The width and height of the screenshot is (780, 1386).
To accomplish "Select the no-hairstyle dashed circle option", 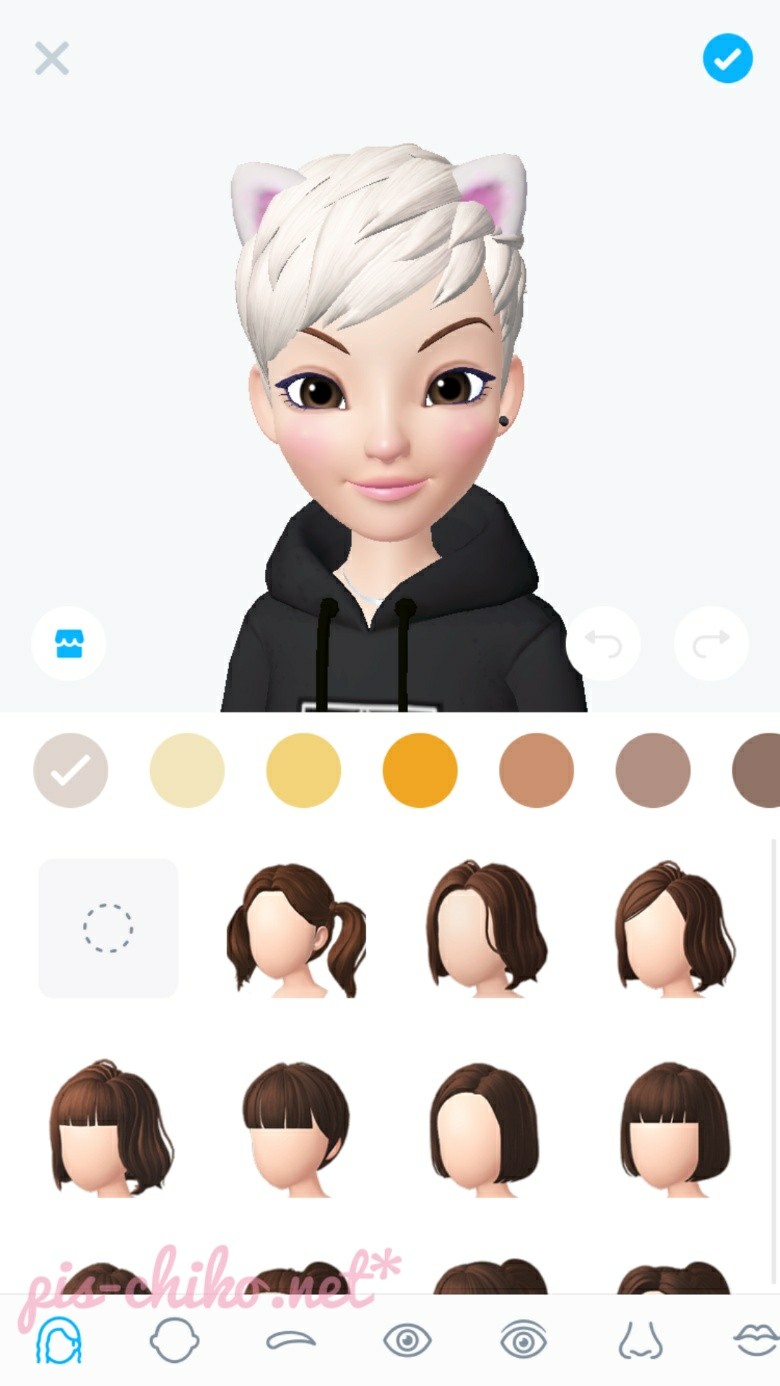I will tap(108, 928).
